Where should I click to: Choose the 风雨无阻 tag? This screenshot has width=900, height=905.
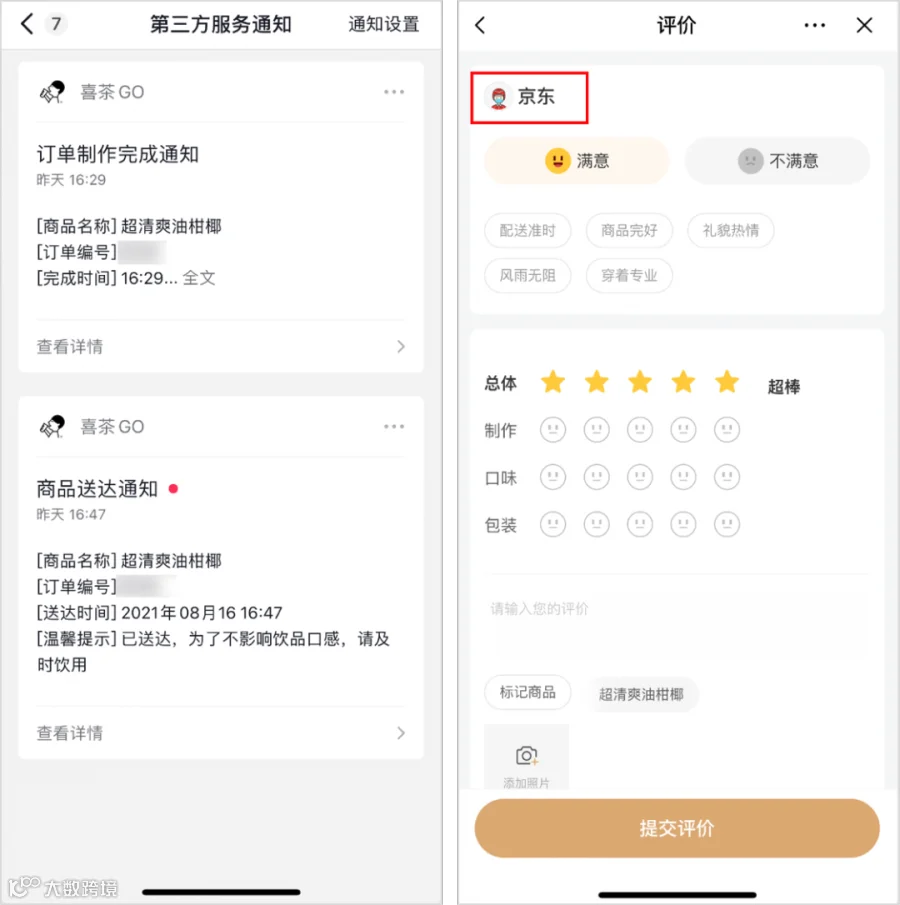click(528, 275)
